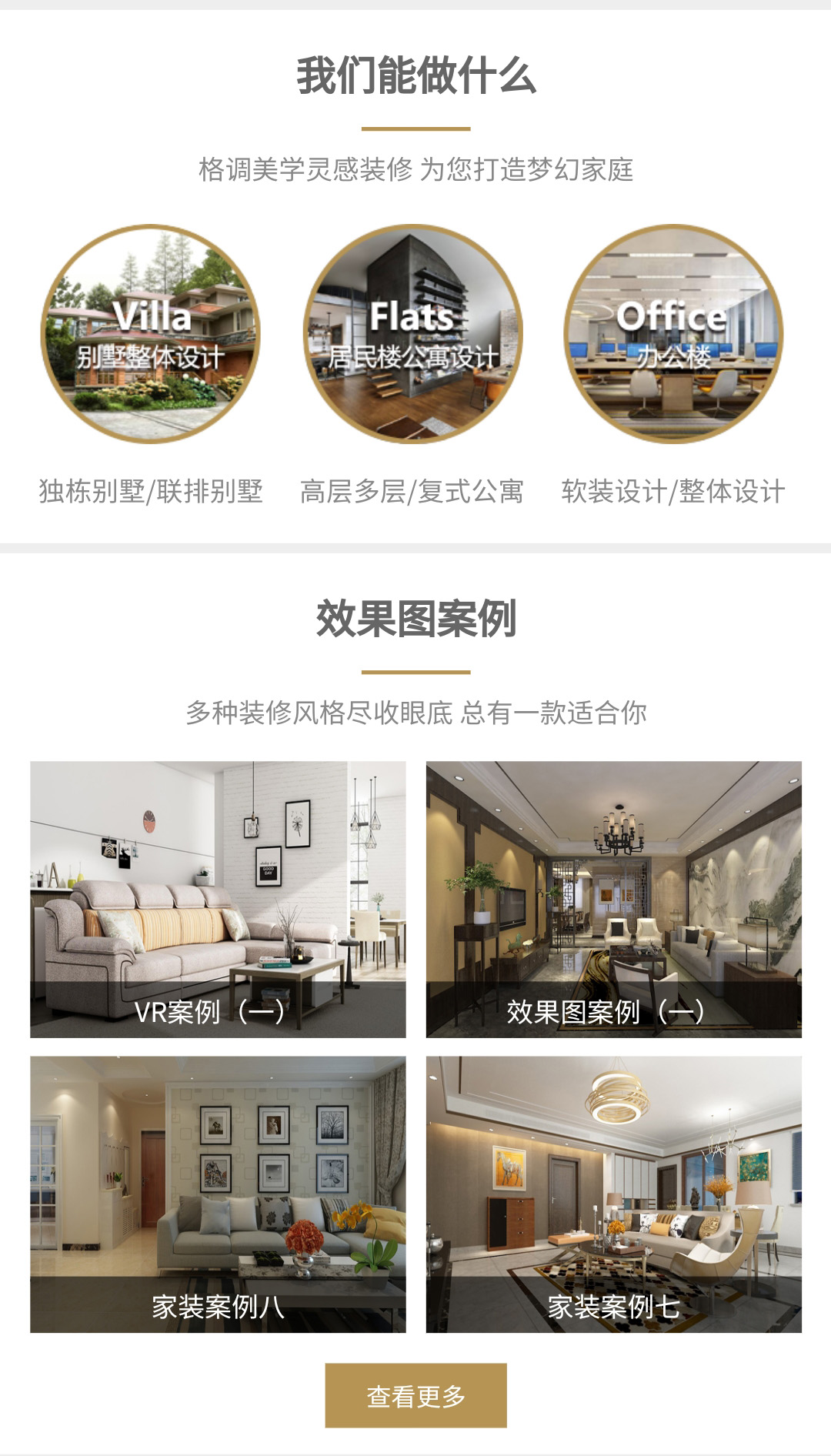Open the Villa 别墅整体设计 circle
The image size is (831, 1456).
(151, 334)
